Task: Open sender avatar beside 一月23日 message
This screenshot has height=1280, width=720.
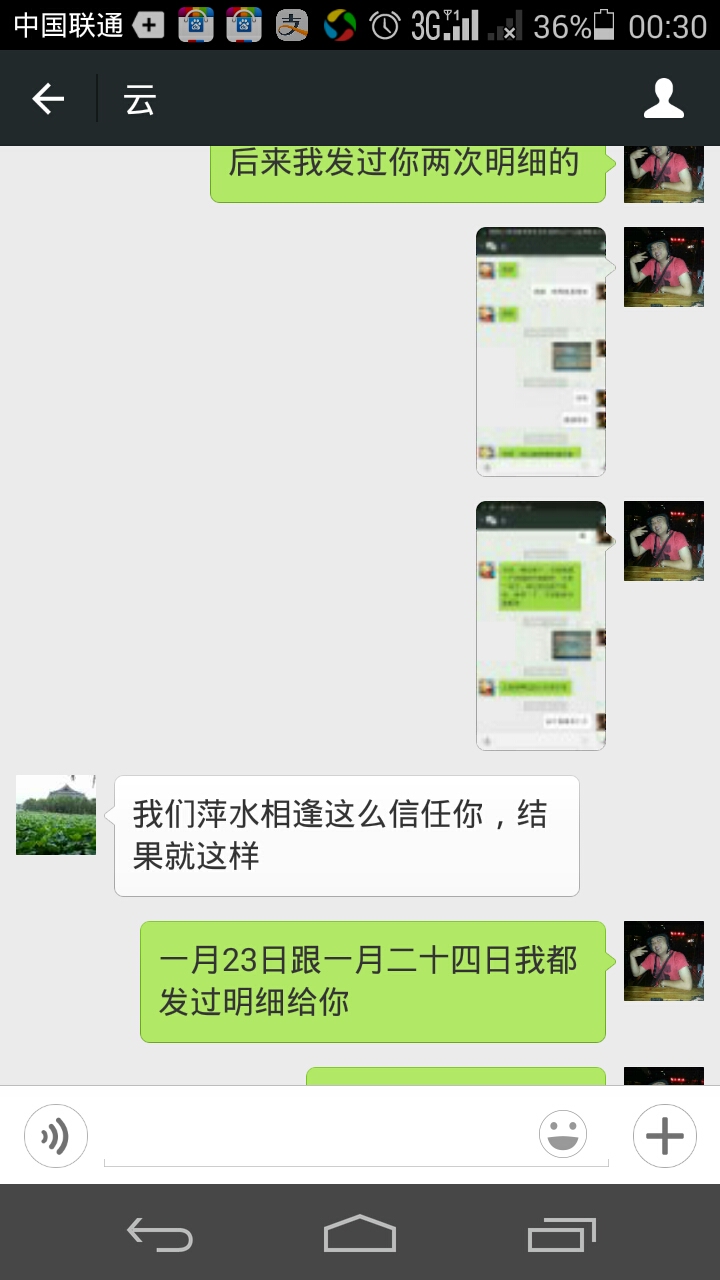Action: click(x=664, y=961)
